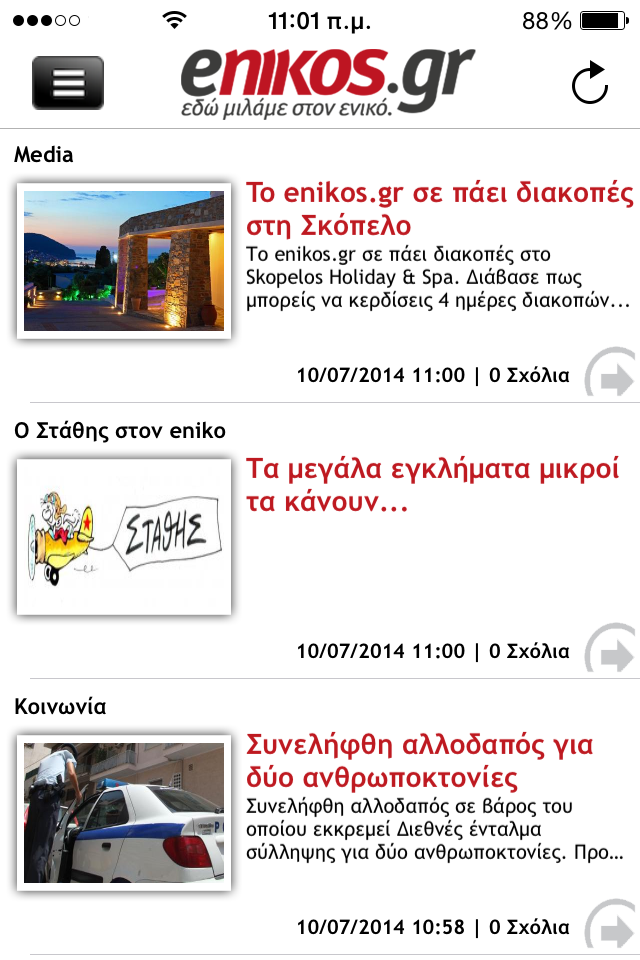The height and width of the screenshot is (960, 640).
Task: Open the Στάθης cartoon thumbnail
Action: (124, 536)
